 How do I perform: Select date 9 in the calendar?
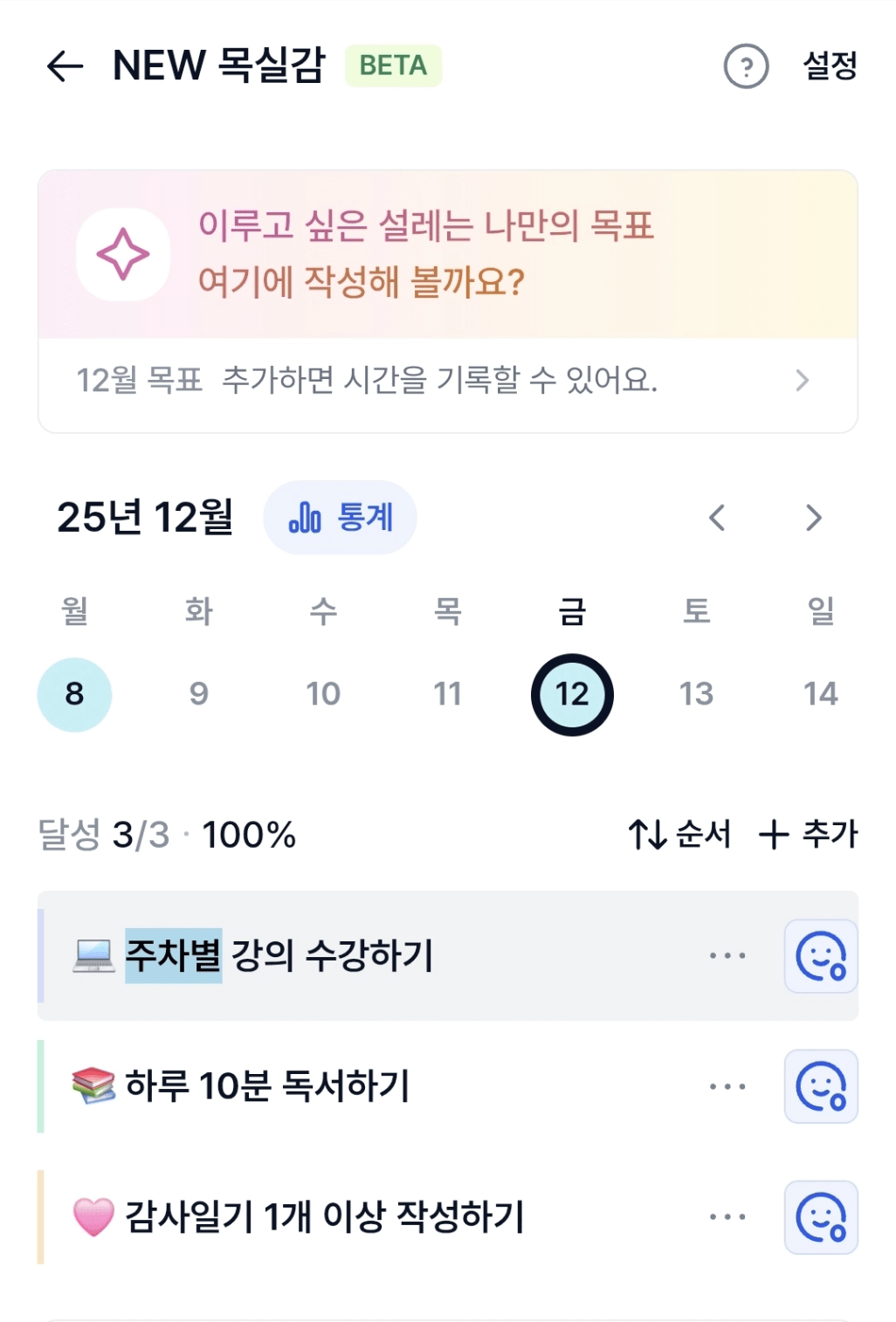[x=199, y=694]
